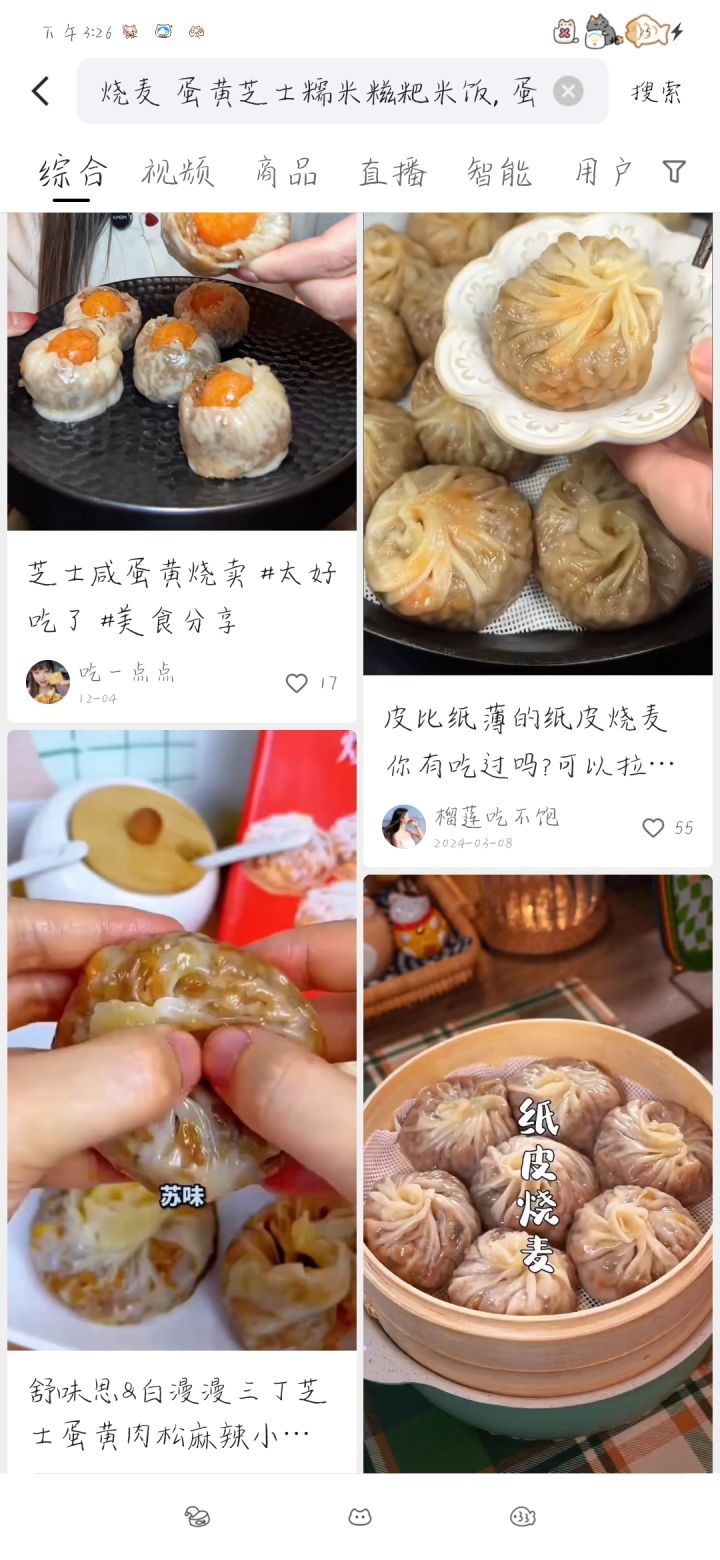Select the 综合 tab
The width and height of the screenshot is (720, 1560).
[72, 172]
